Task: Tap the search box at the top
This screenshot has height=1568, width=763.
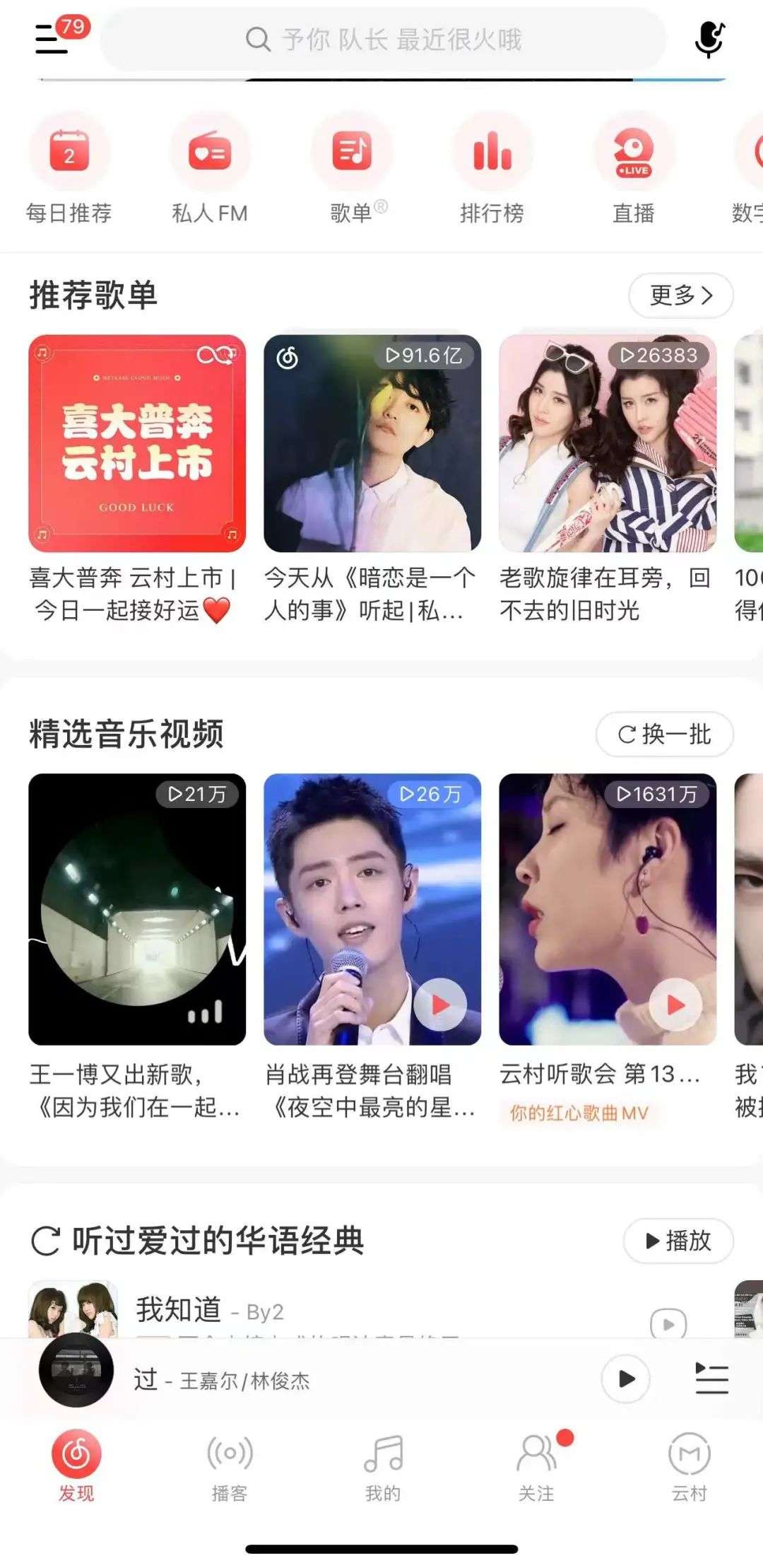Action: (383, 40)
